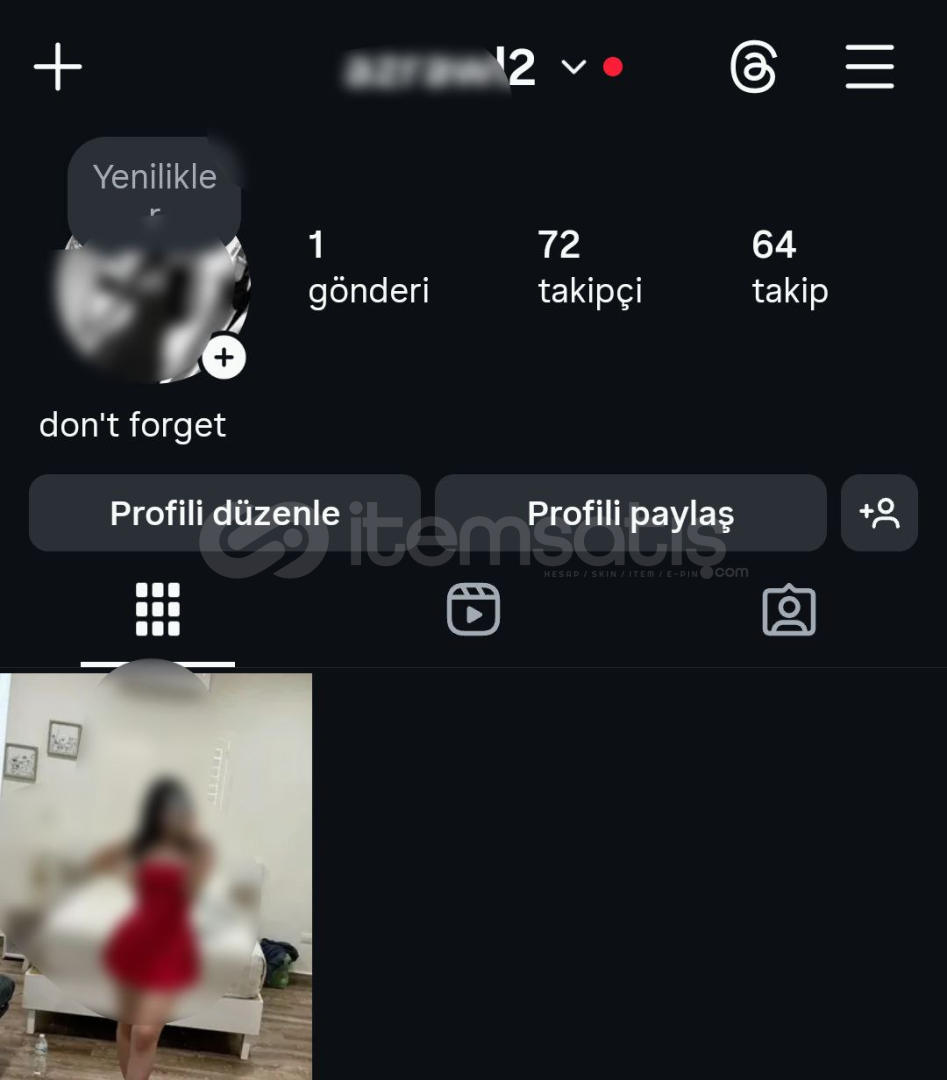The image size is (947, 1080).
Task: Open the only post in the grid
Action: point(156,875)
